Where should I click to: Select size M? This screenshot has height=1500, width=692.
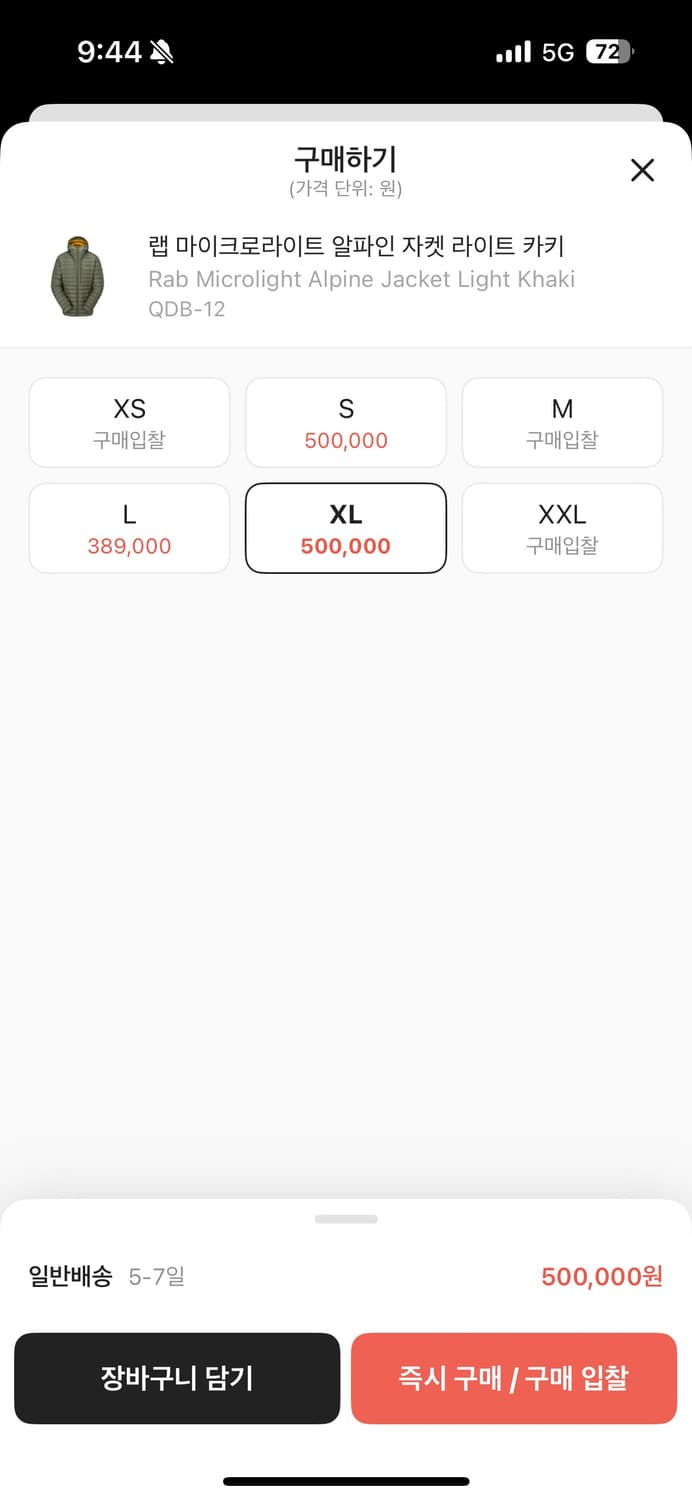(562, 423)
